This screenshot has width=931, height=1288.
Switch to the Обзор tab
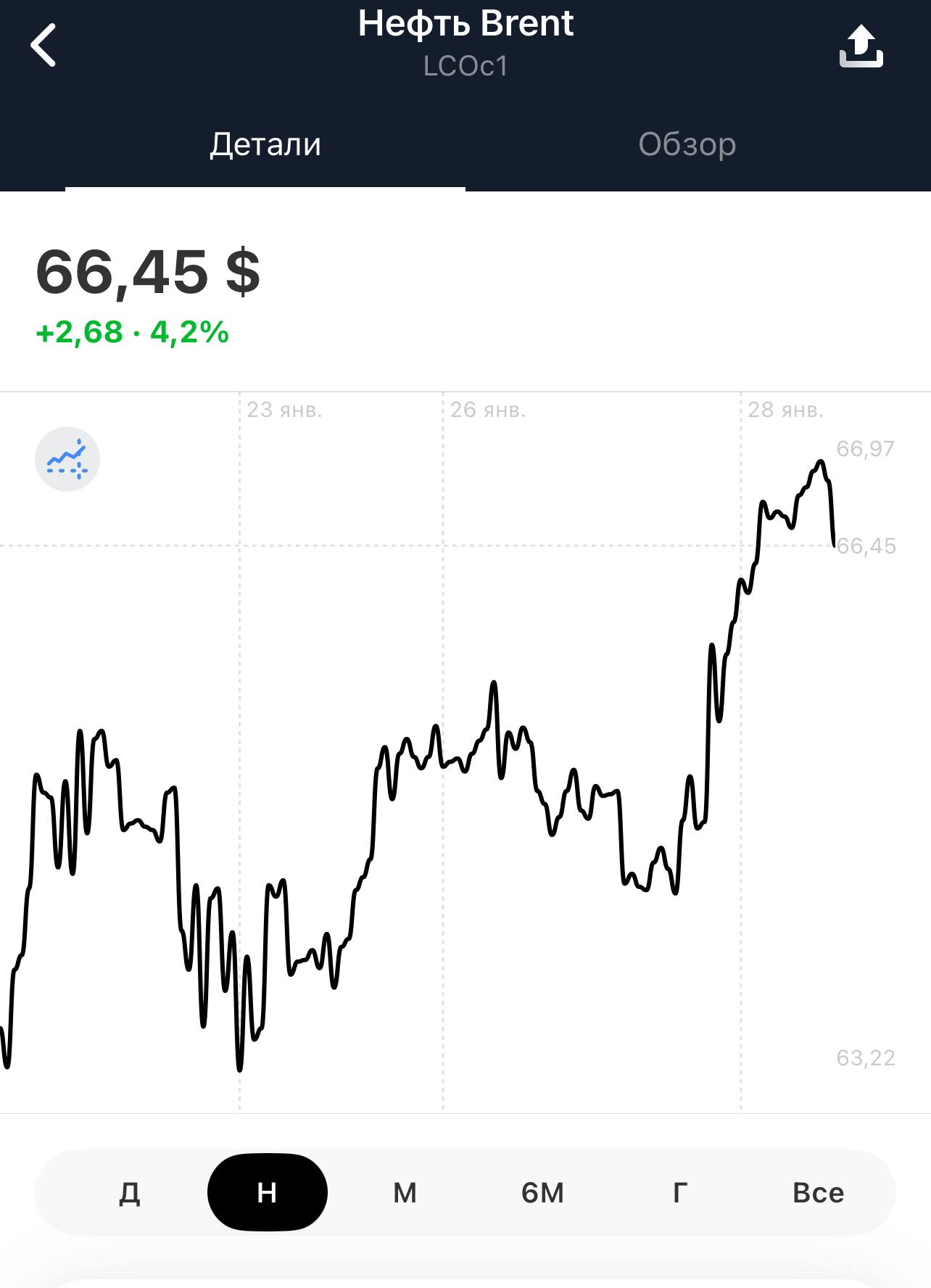coord(687,144)
